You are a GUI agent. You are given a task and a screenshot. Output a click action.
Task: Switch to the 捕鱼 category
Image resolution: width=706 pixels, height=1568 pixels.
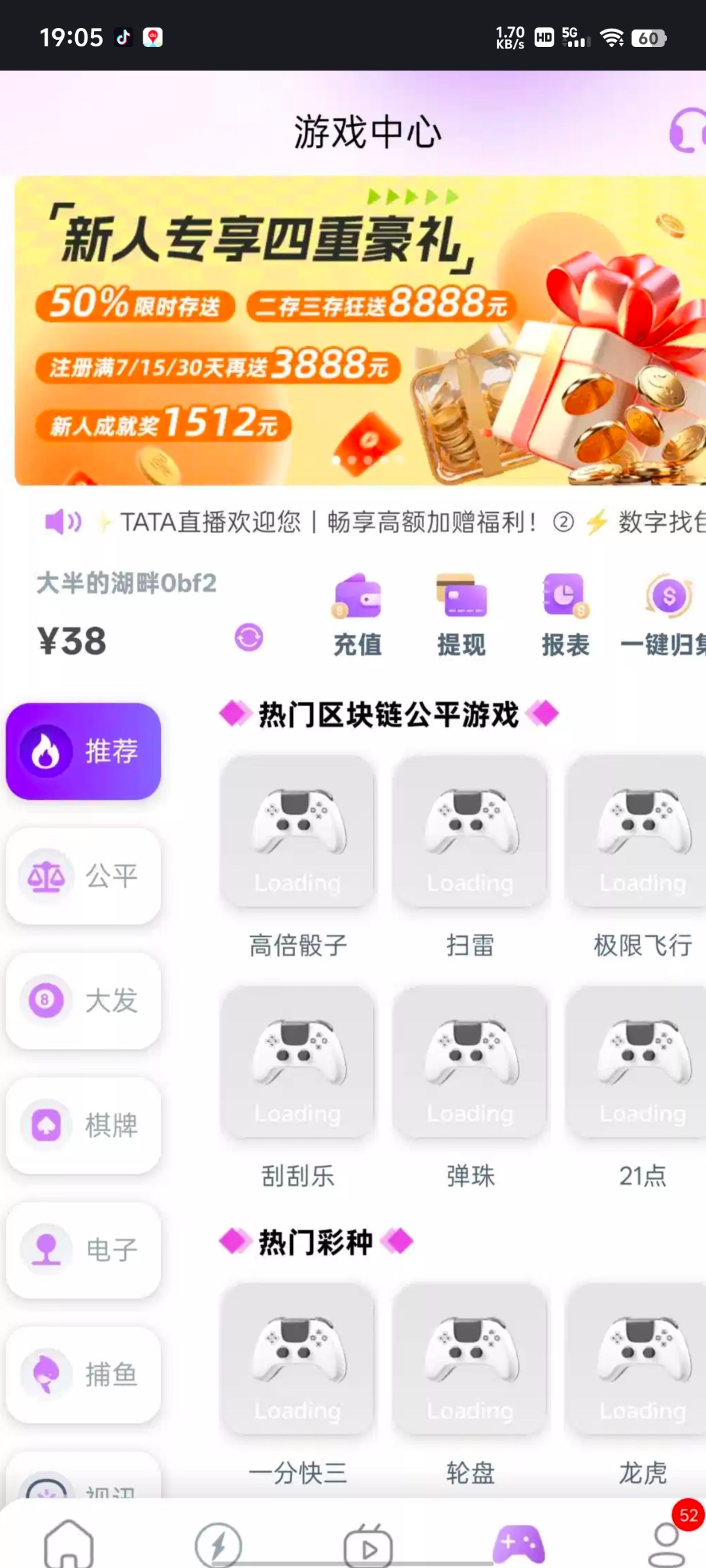pyautogui.click(x=84, y=1375)
